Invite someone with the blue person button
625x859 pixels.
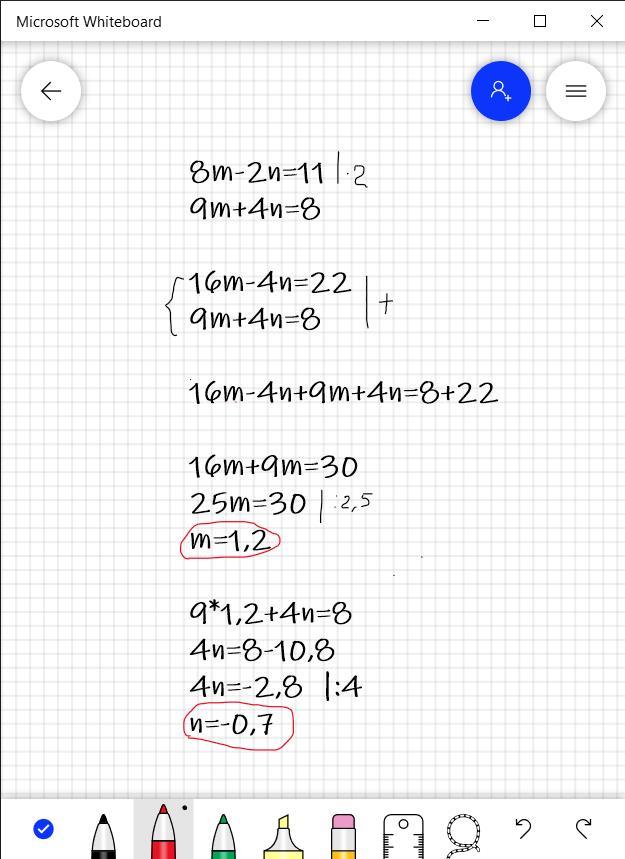coord(501,91)
